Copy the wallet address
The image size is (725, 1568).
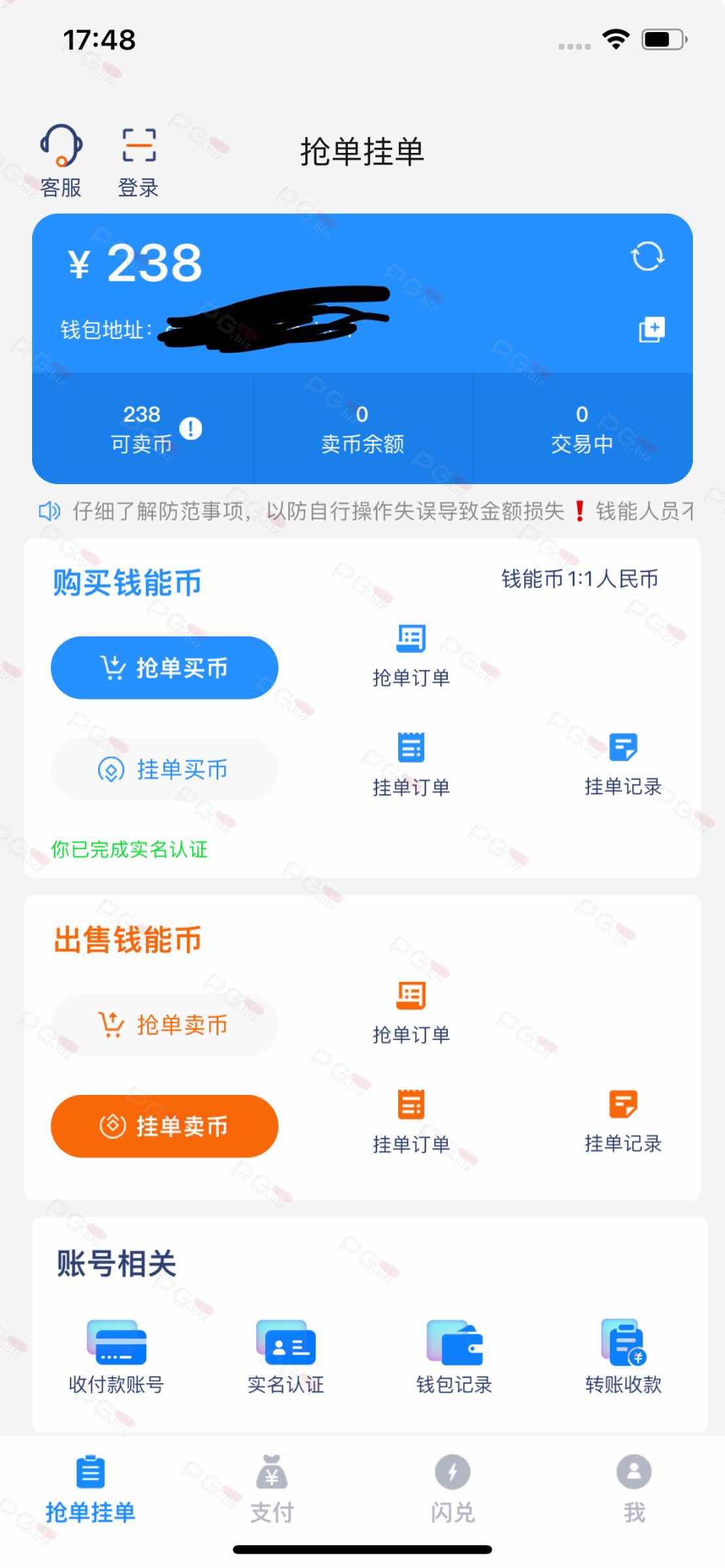pyautogui.click(x=651, y=330)
